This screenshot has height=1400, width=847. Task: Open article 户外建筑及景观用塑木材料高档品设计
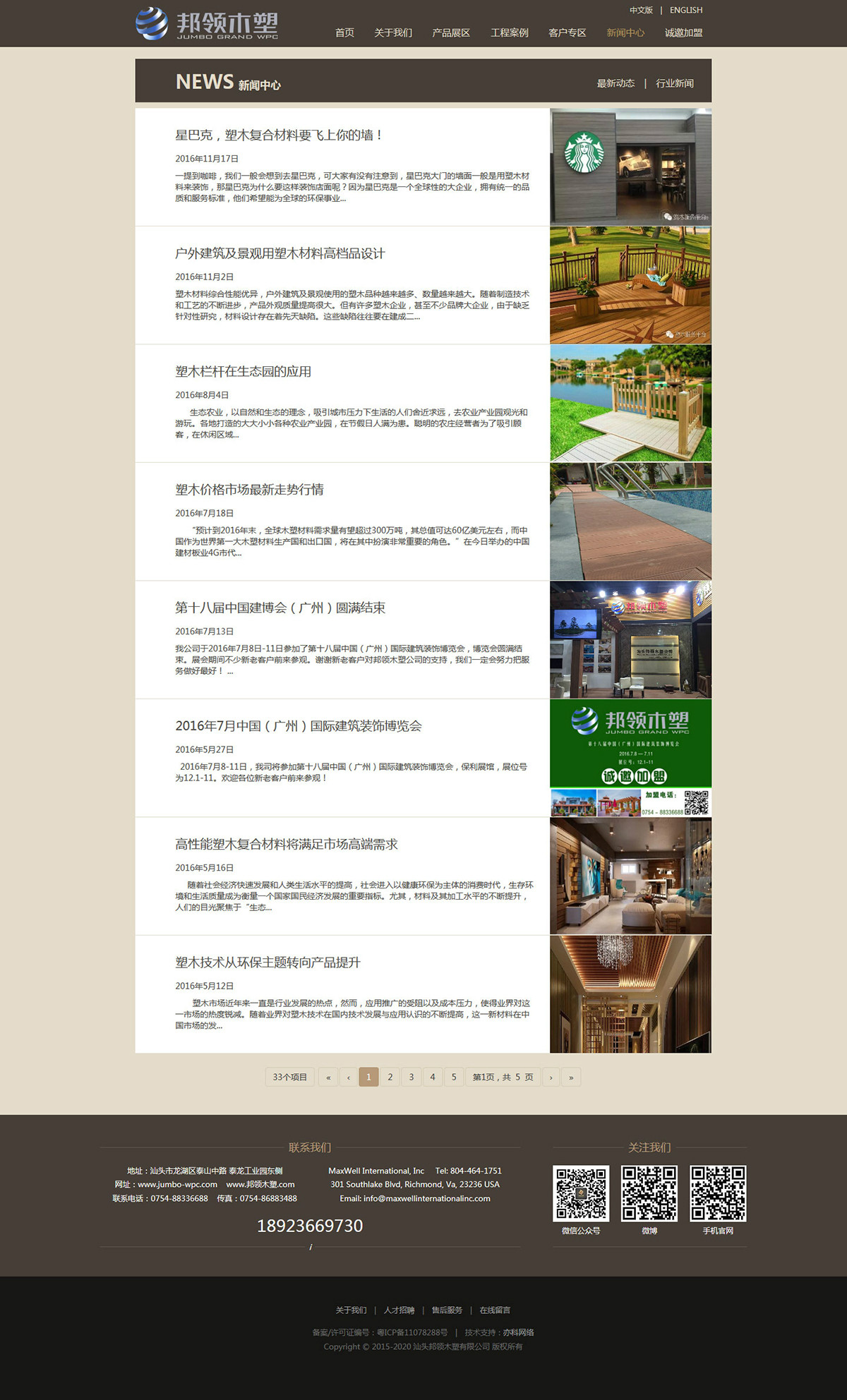280,253
